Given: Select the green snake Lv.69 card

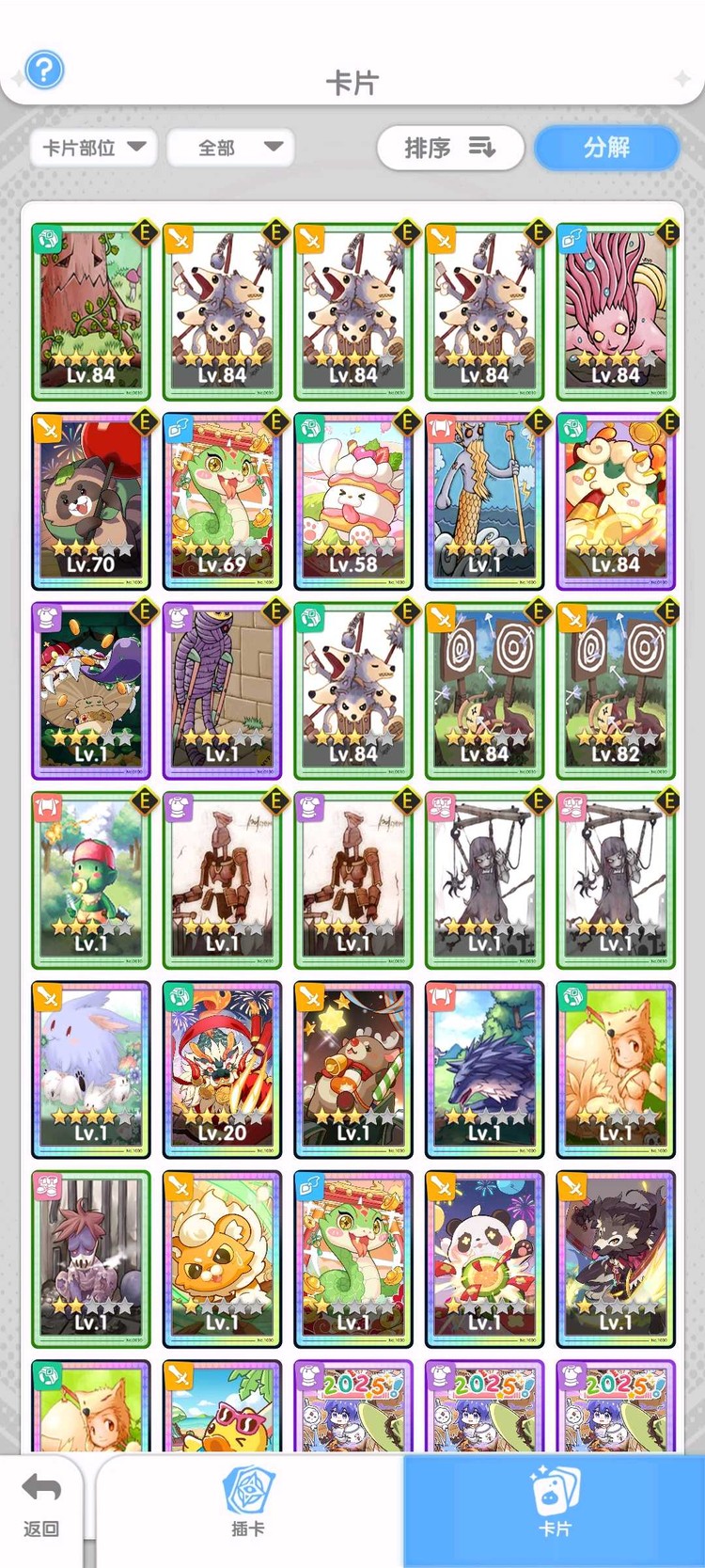Looking at the screenshot, I should 222,501.
